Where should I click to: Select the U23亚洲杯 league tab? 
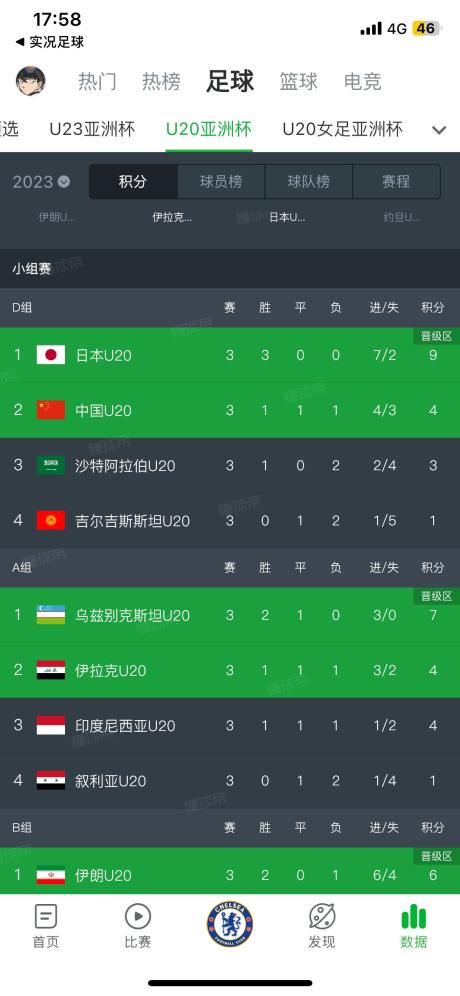92,130
